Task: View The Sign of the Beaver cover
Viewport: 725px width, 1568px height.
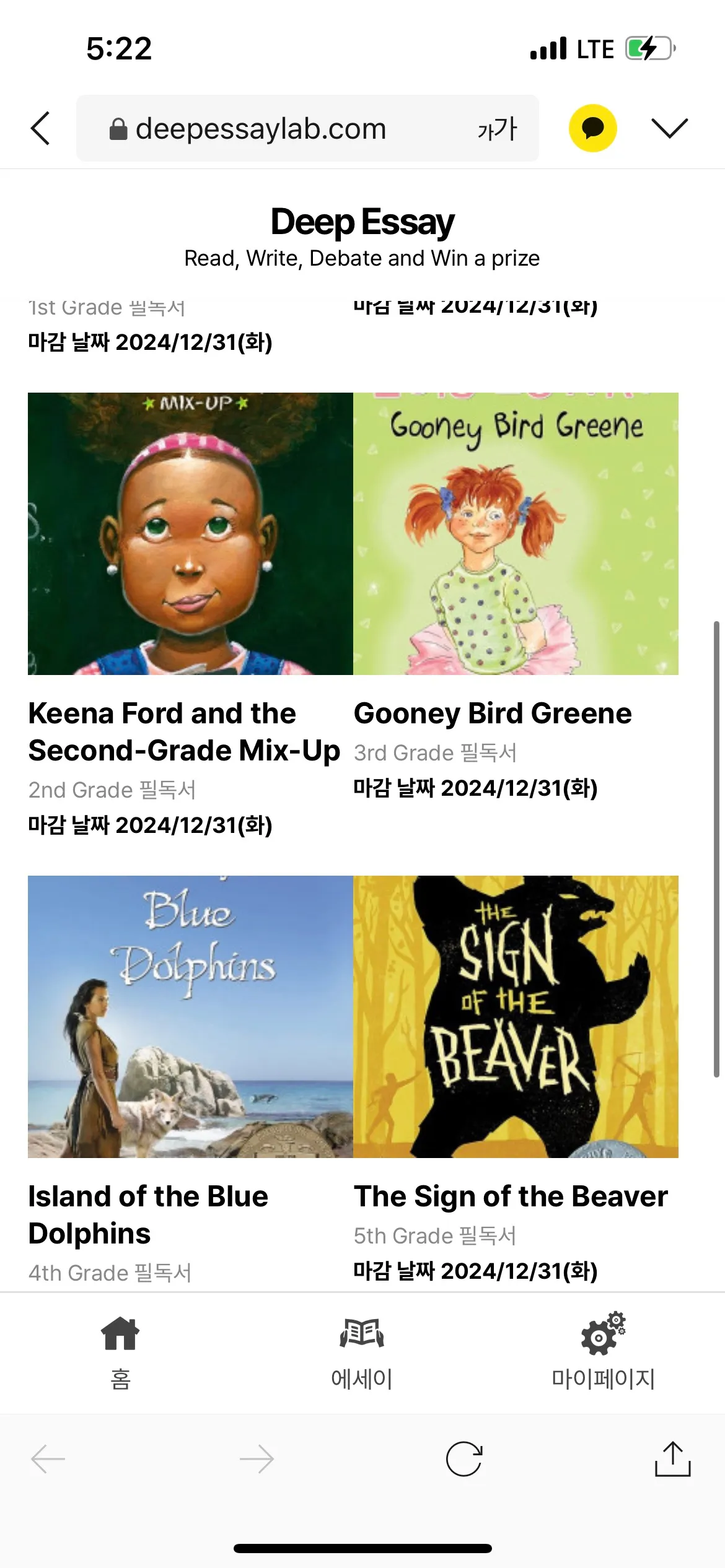Action: [516, 1016]
